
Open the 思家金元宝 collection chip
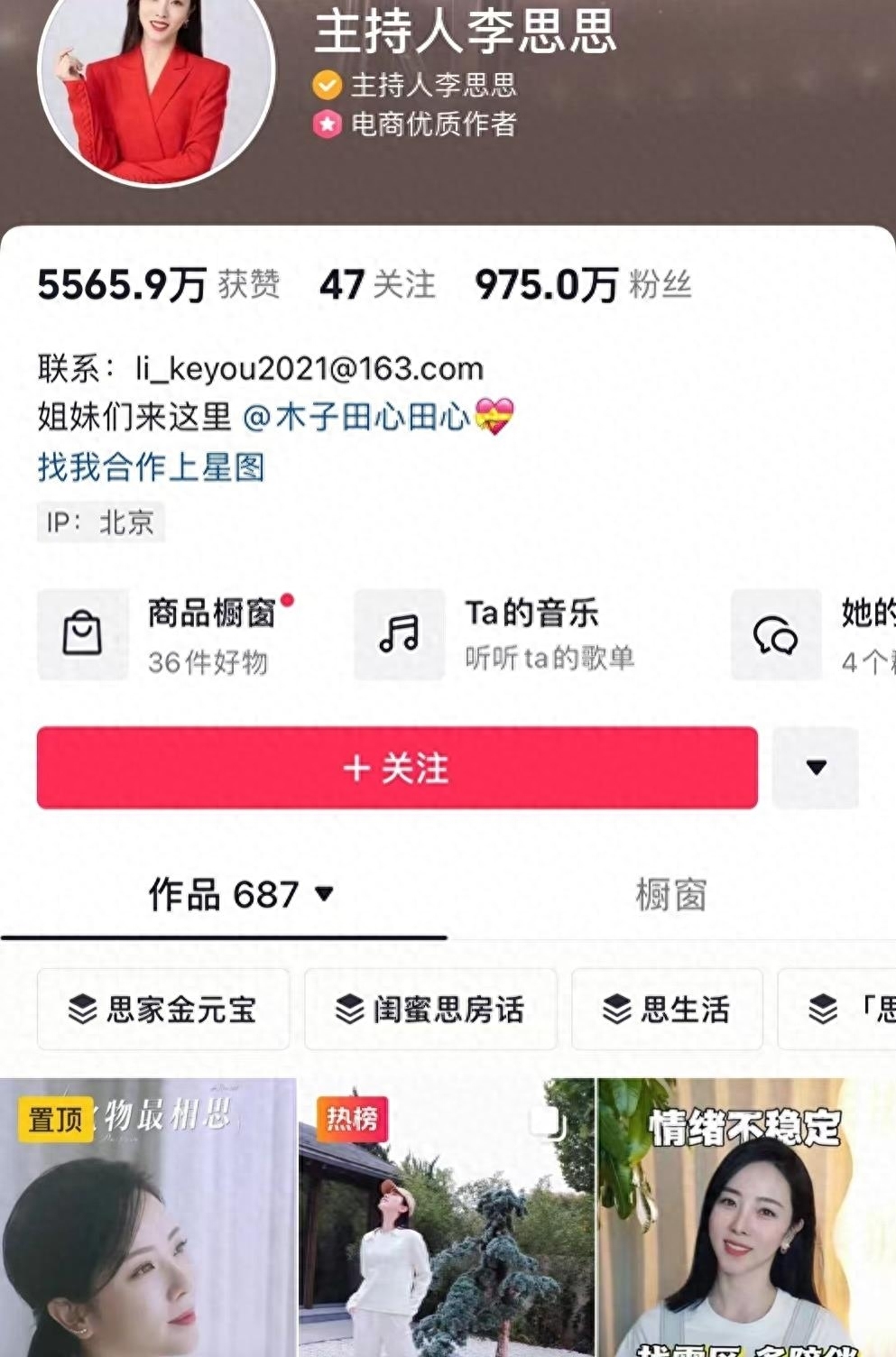163,1010
